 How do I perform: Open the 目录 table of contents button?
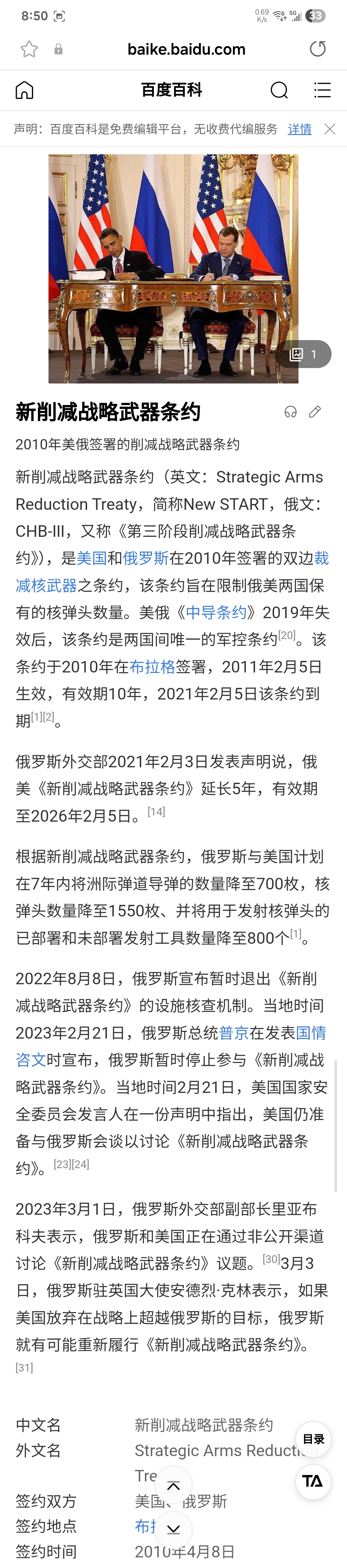click(x=314, y=1439)
